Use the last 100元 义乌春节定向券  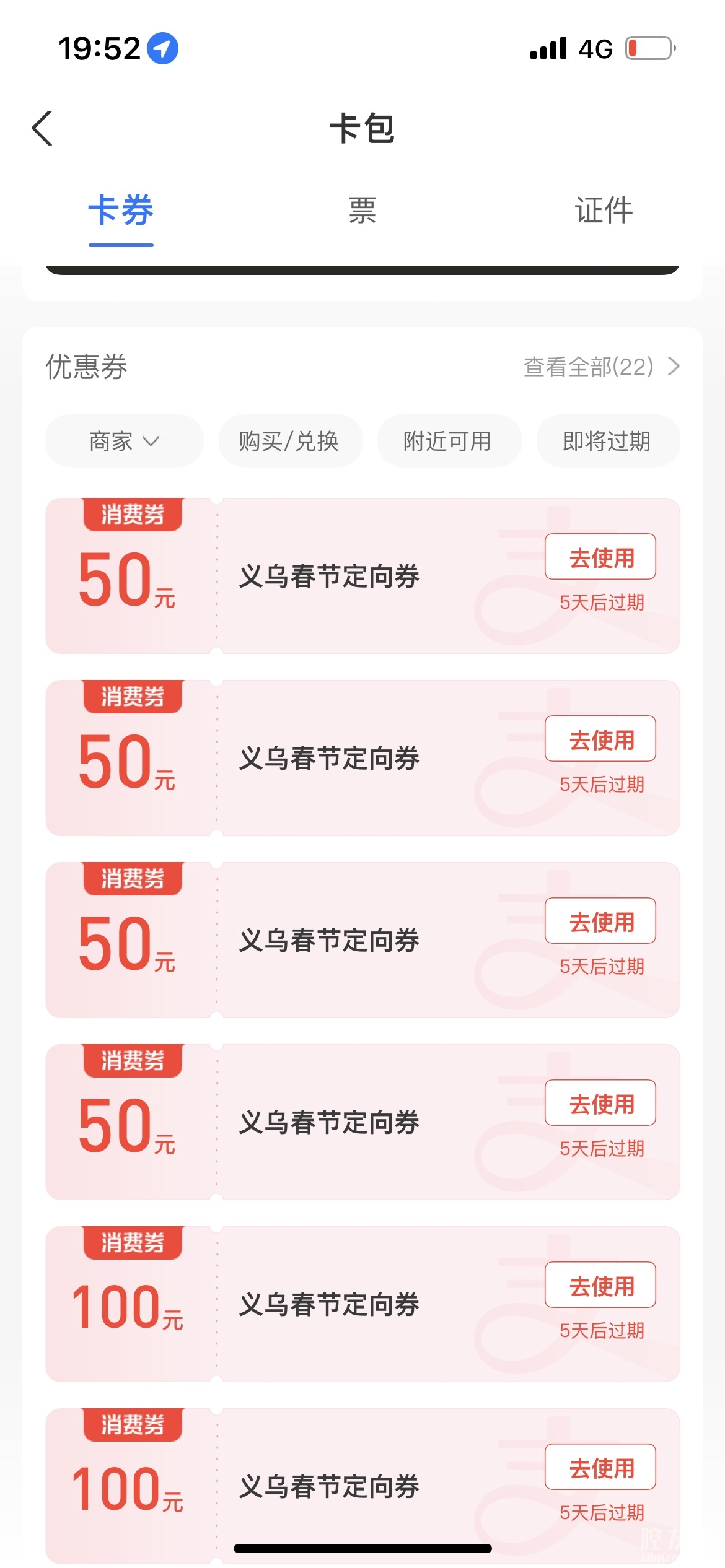[x=600, y=1468]
